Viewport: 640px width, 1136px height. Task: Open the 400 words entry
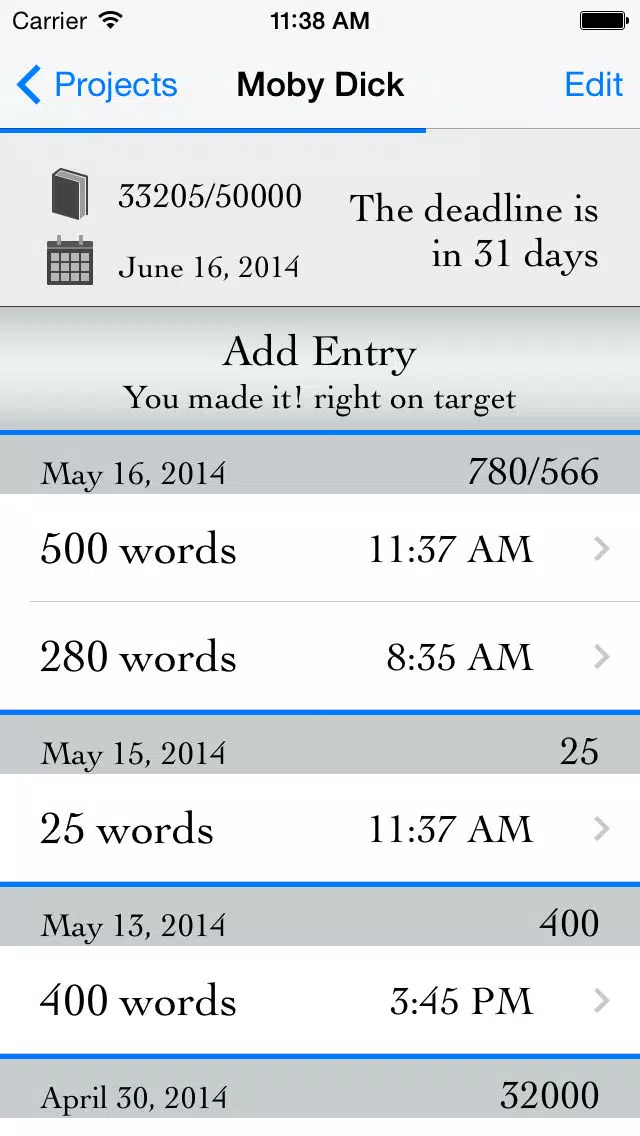(x=320, y=1000)
